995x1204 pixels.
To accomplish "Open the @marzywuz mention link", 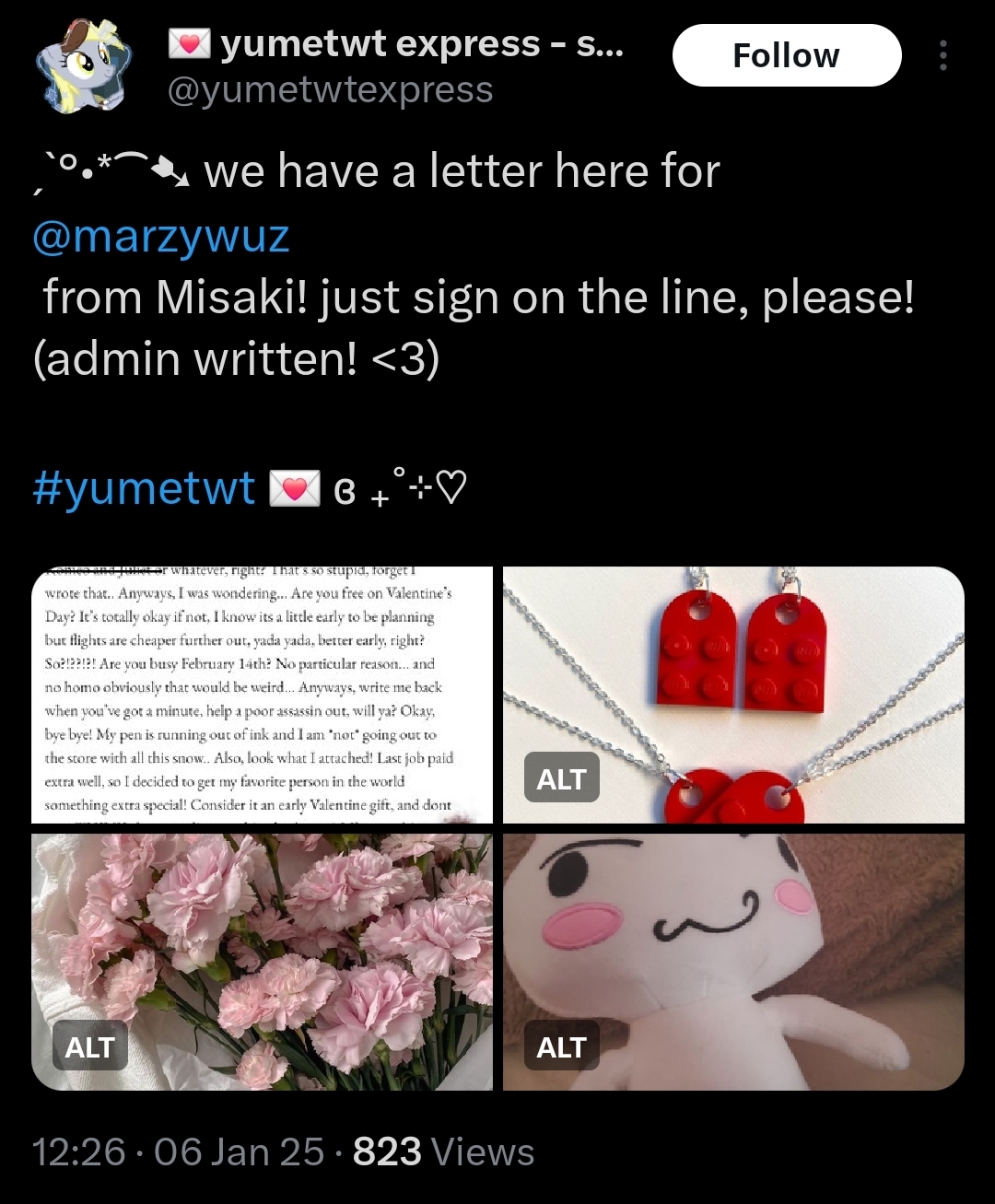I will 161,236.
